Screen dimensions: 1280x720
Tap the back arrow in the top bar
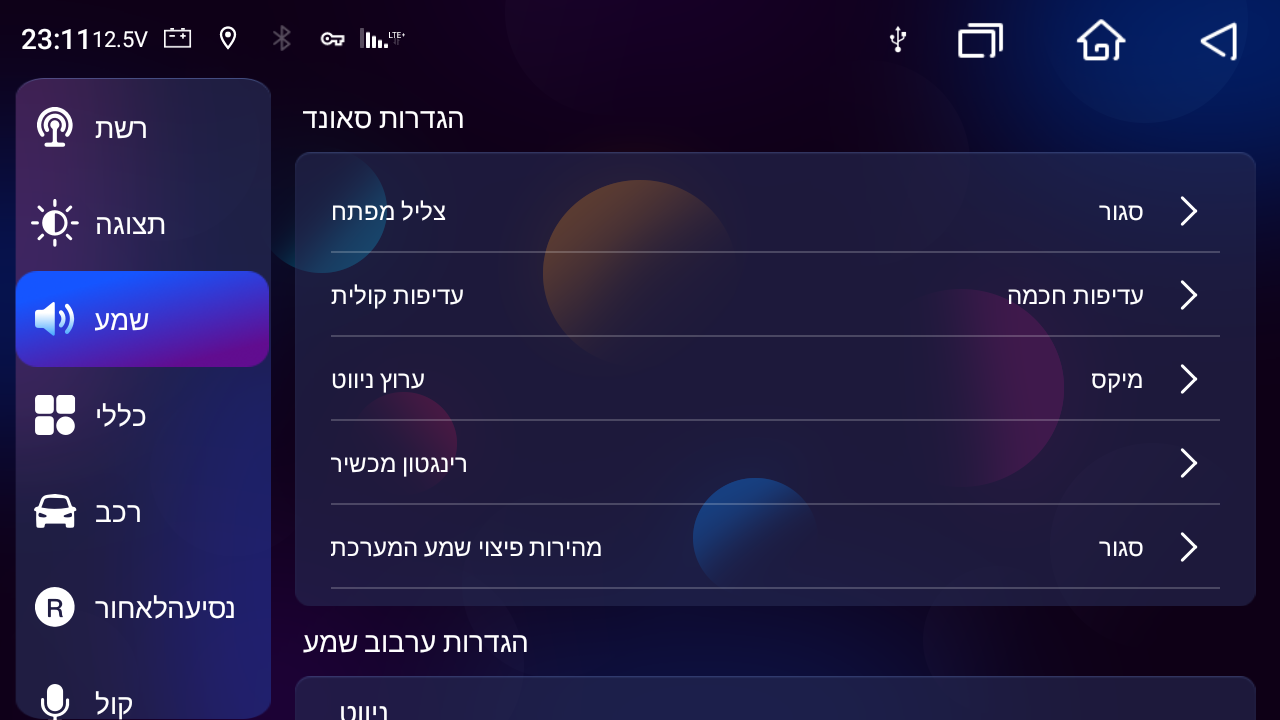[1219, 41]
